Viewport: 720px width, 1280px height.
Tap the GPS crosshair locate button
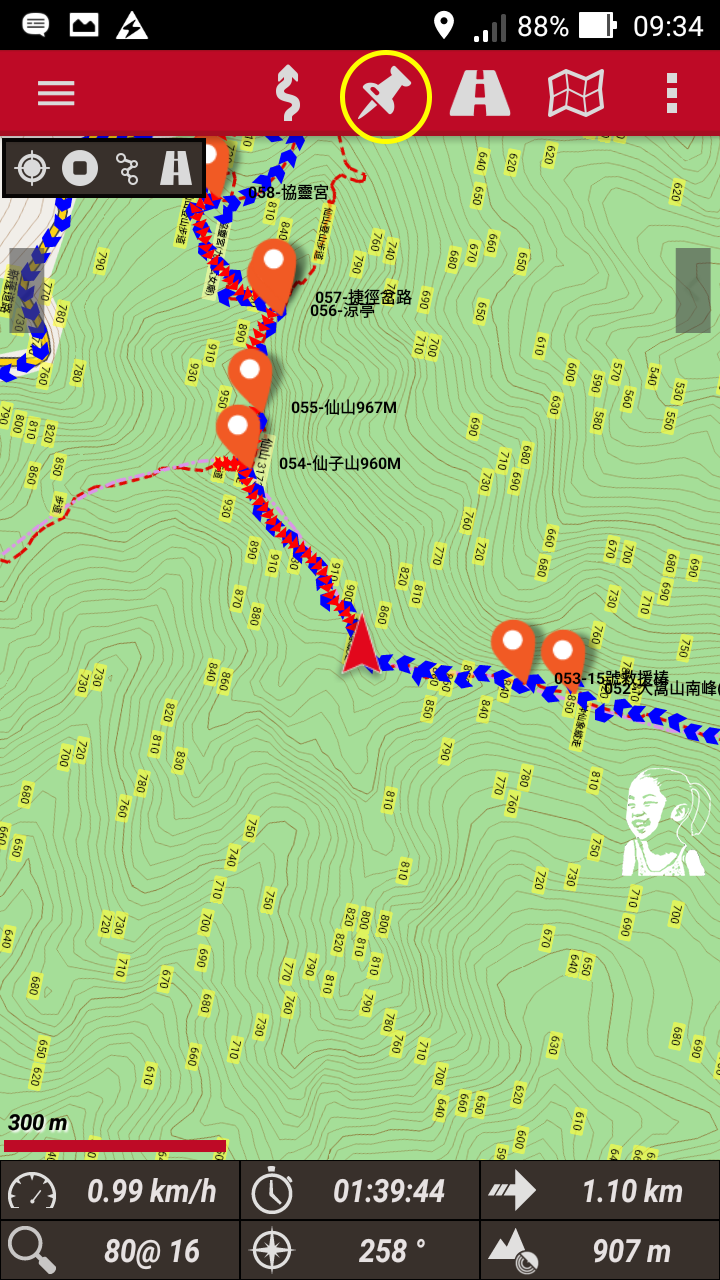pyautogui.click(x=32, y=168)
